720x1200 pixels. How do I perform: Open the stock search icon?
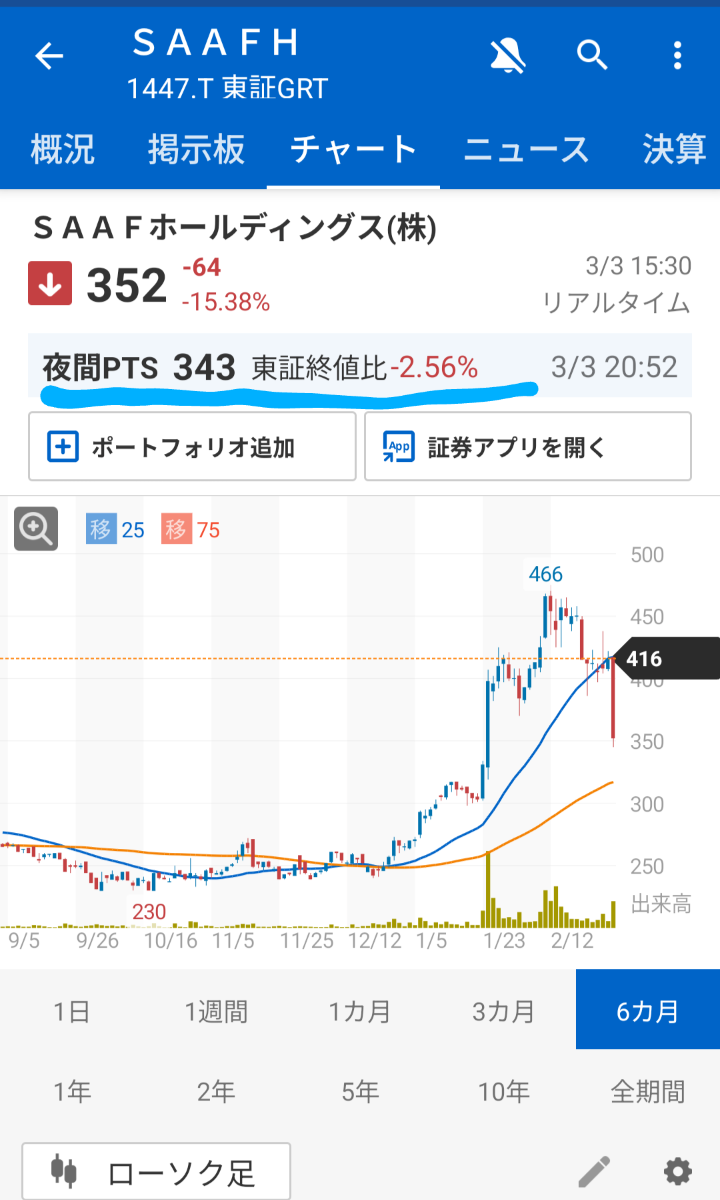click(x=592, y=56)
